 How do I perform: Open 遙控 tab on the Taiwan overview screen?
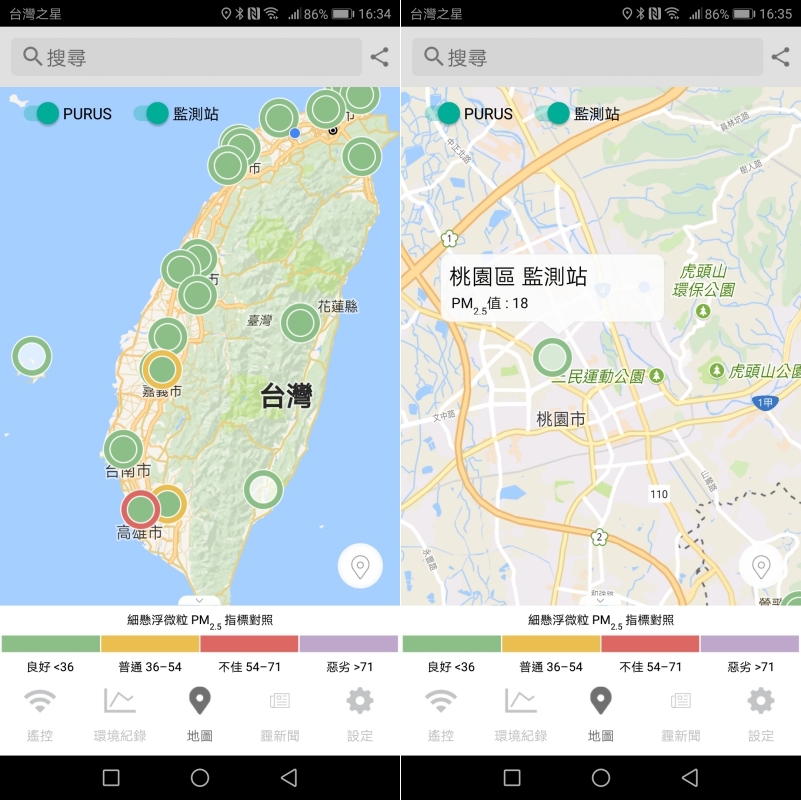[40, 714]
